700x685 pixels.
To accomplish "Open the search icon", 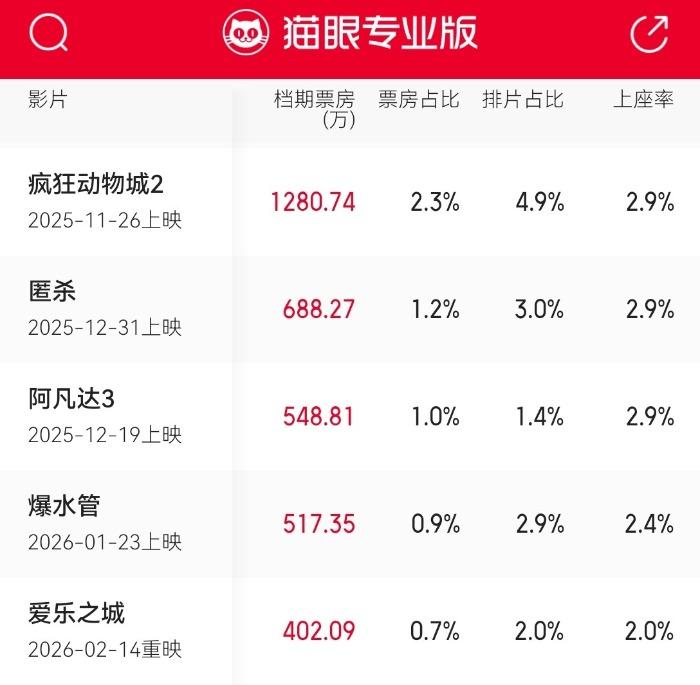I will [x=48, y=35].
